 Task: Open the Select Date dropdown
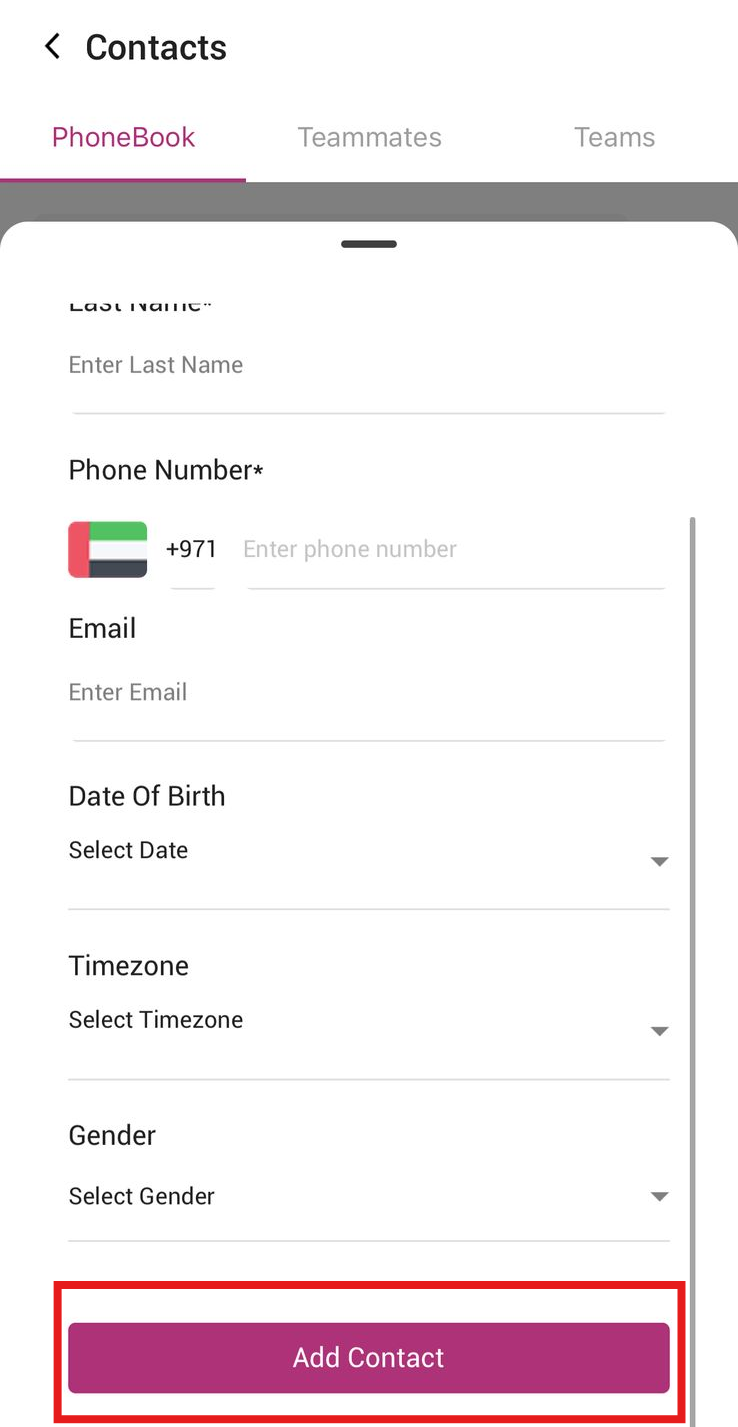[368, 860]
